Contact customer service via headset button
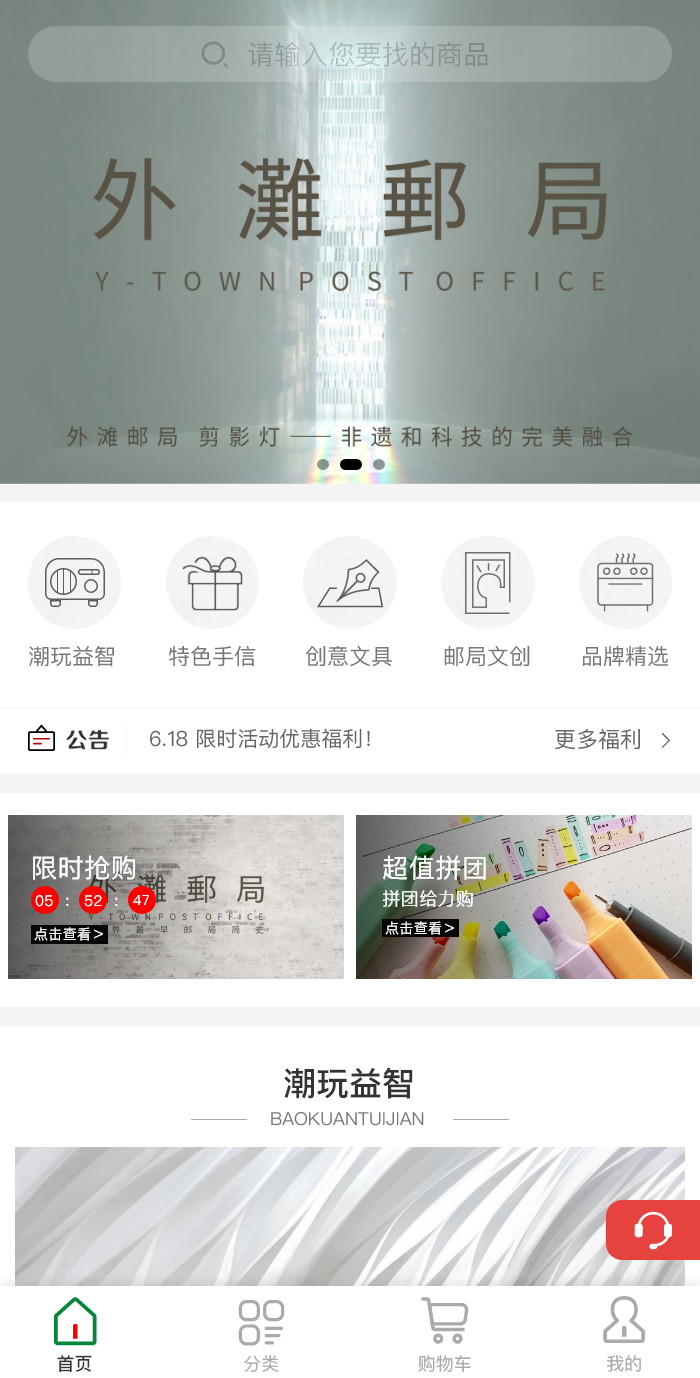Screen dimensions: 700x1378 point(653,1230)
